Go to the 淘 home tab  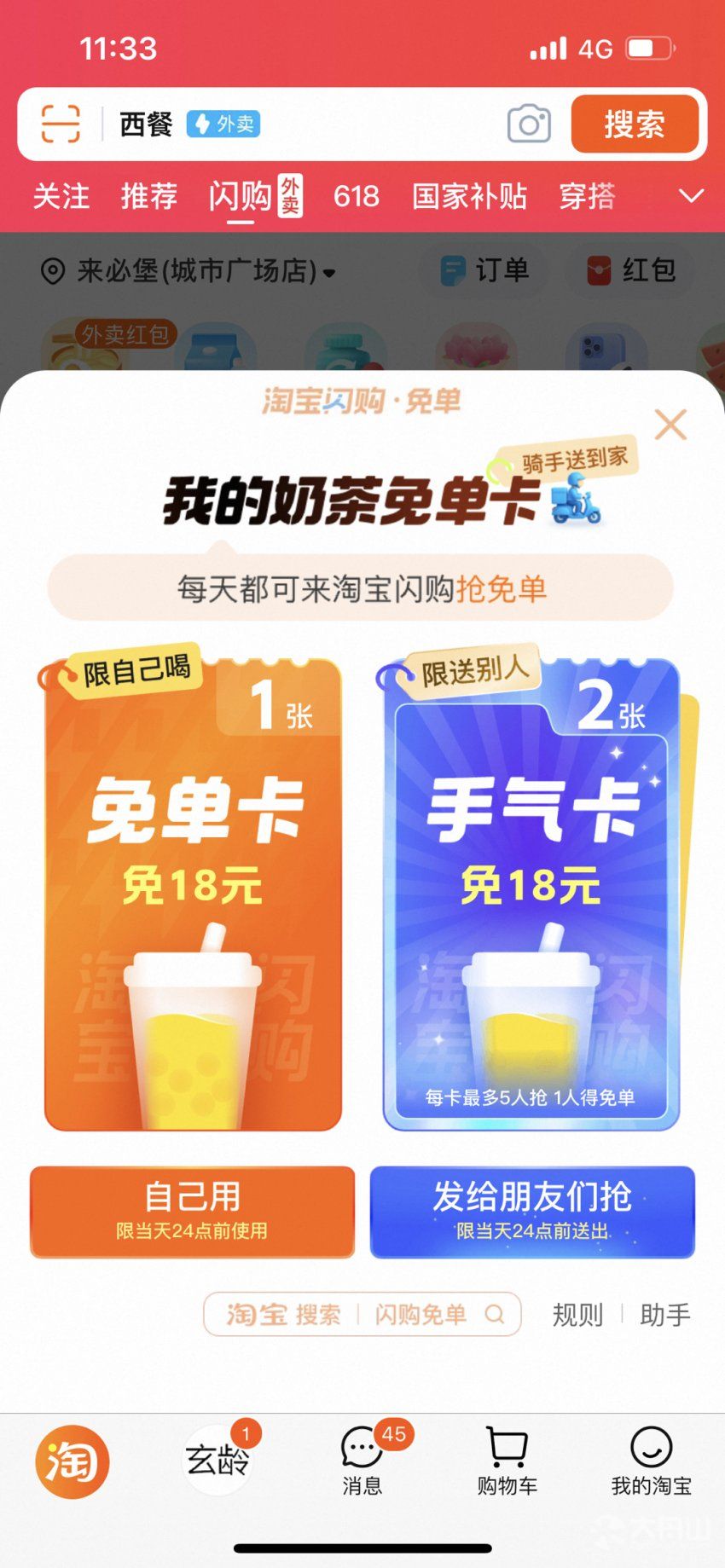[x=72, y=1461]
